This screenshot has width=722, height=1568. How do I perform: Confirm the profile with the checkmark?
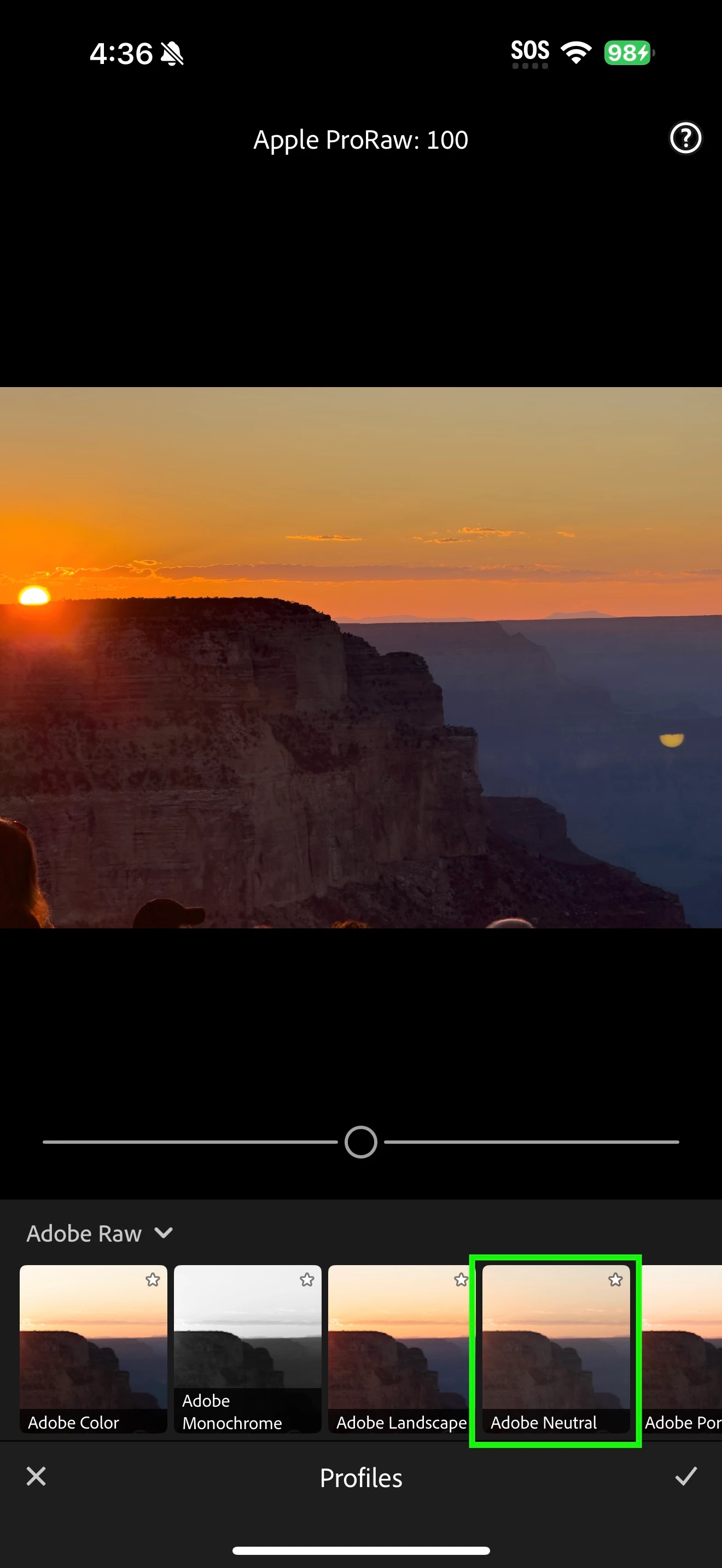685,1477
